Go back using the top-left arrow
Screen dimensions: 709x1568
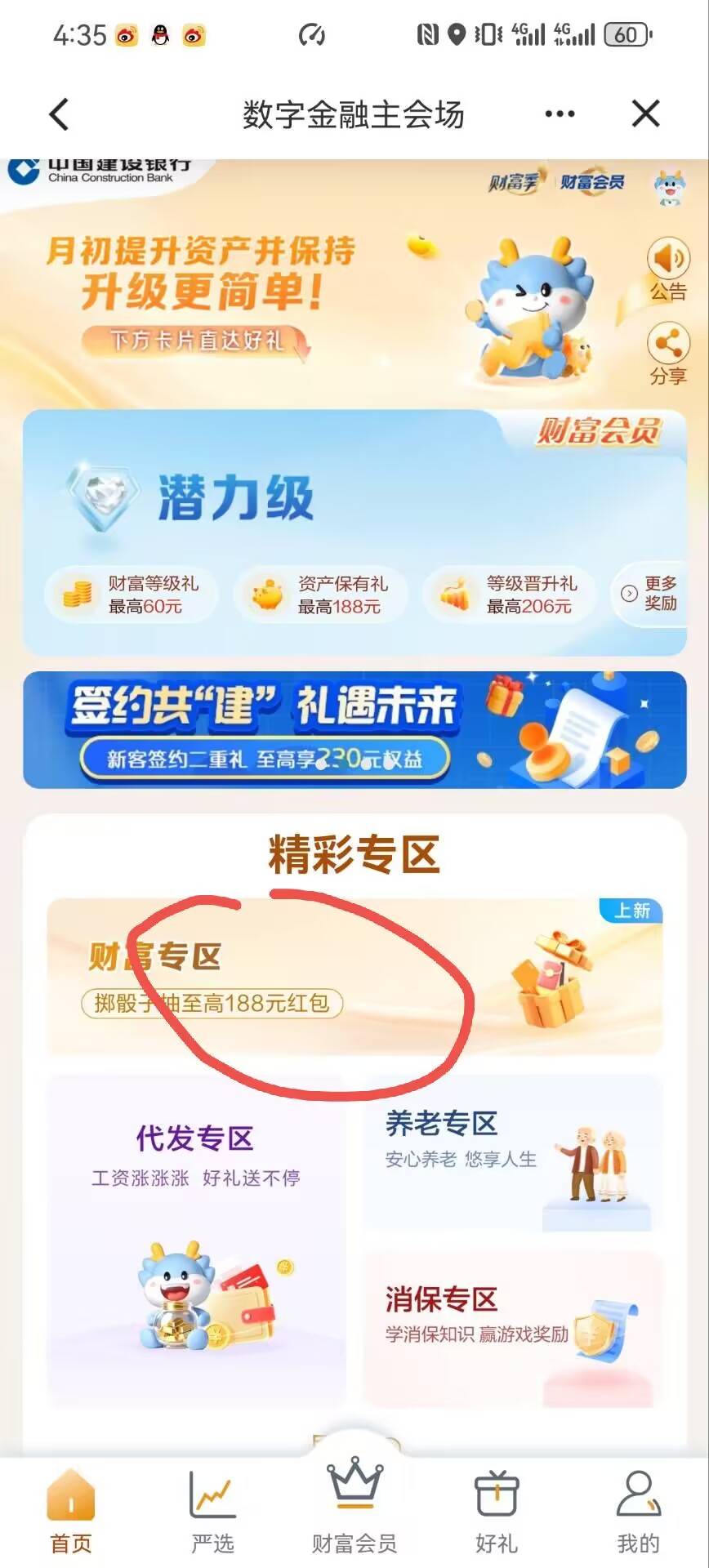(59, 114)
